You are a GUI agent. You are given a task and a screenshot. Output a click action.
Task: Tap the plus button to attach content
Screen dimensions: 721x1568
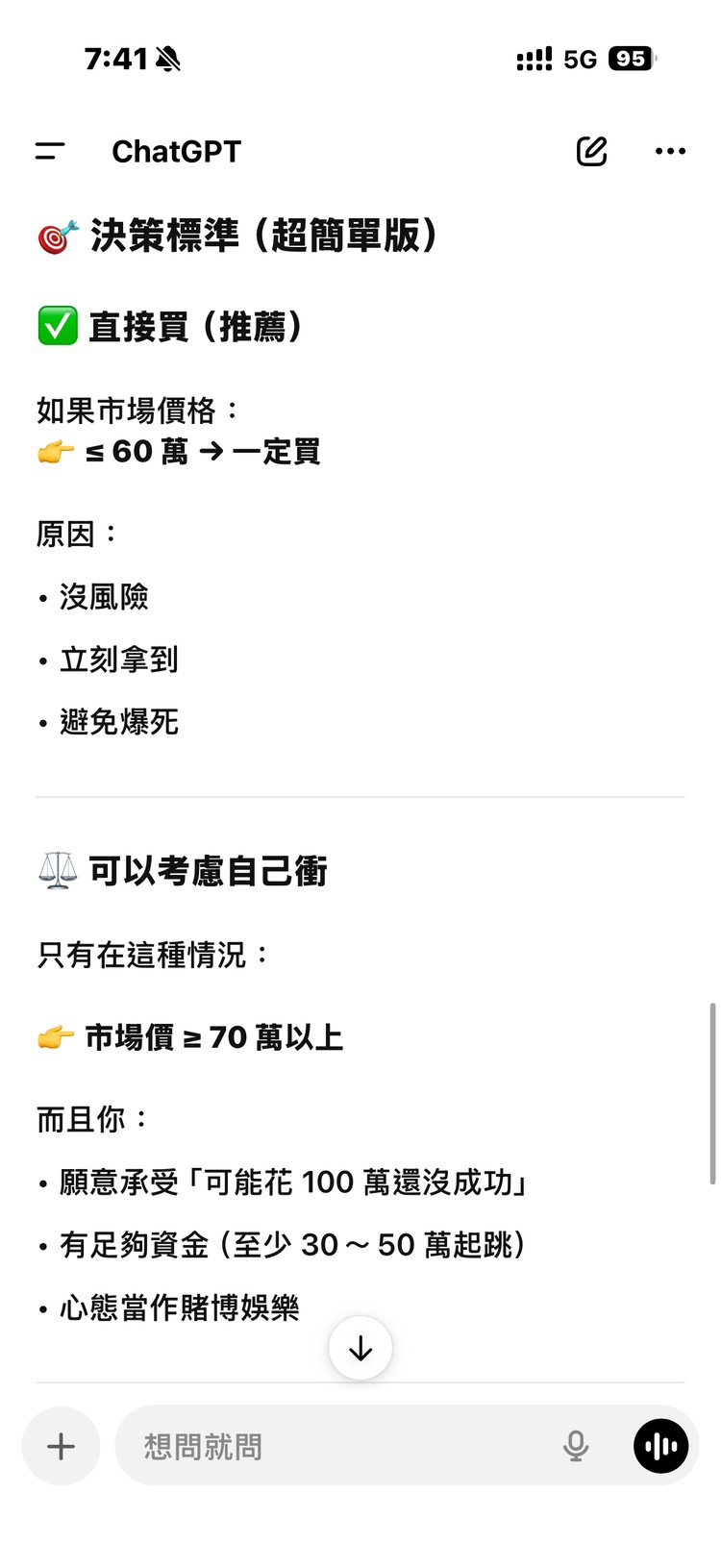point(60,1446)
